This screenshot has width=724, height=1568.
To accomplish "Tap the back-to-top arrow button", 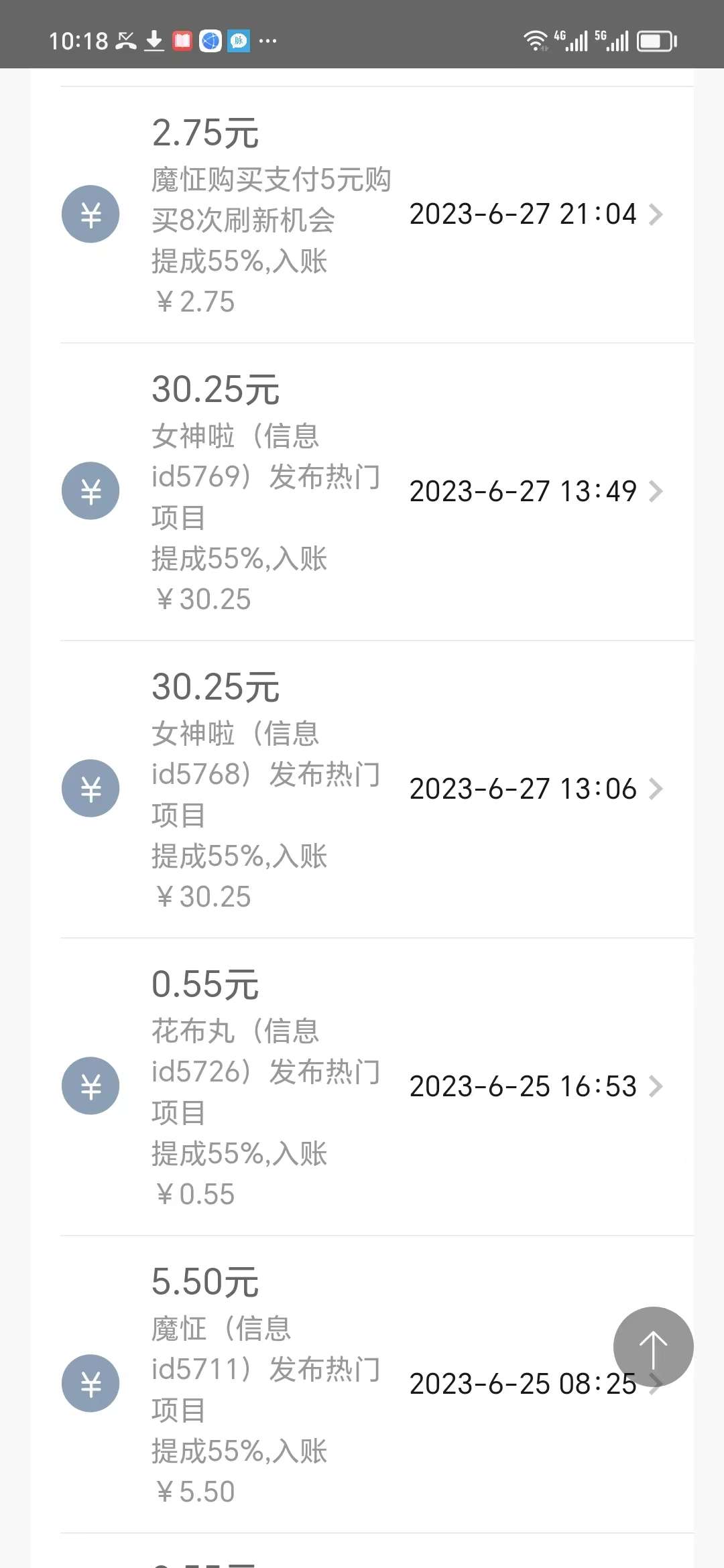I will click(653, 1347).
